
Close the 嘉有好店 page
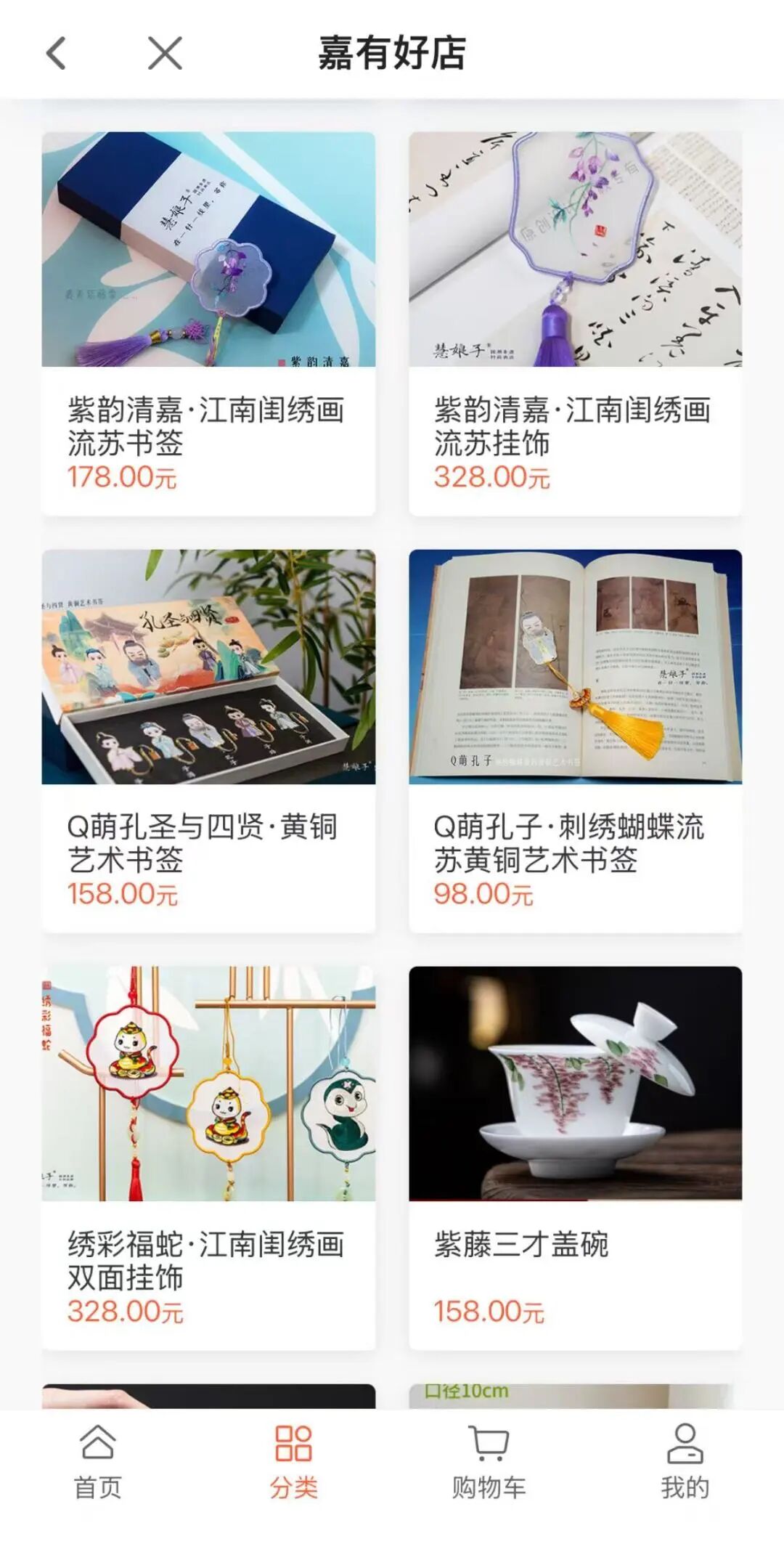point(165,53)
